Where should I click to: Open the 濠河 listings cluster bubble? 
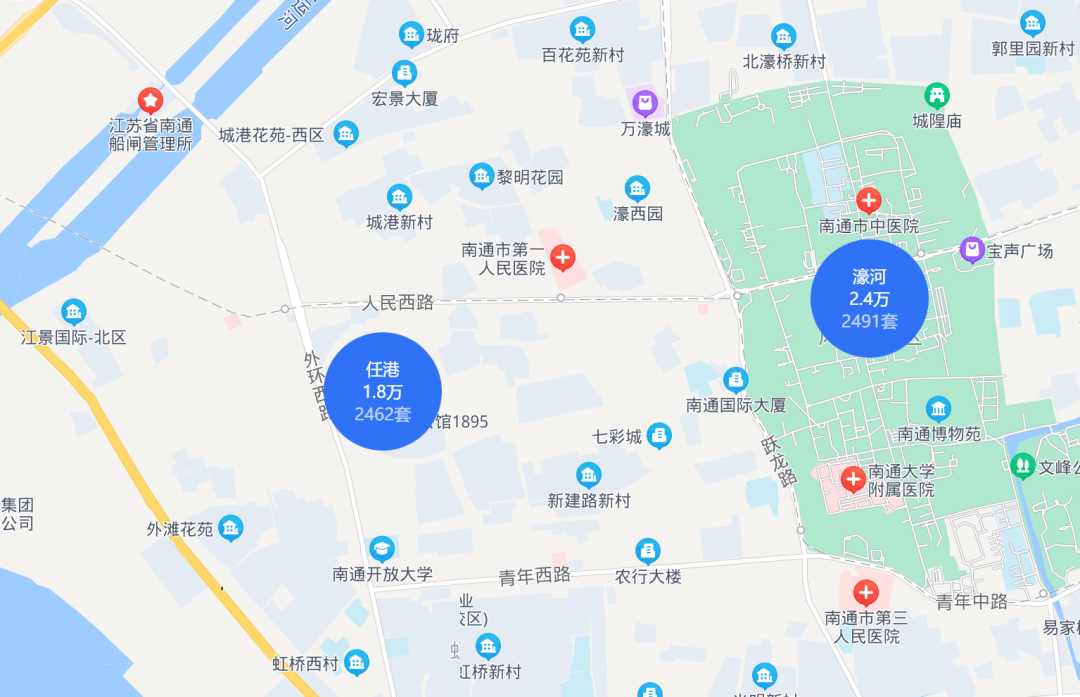coord(869,298)
